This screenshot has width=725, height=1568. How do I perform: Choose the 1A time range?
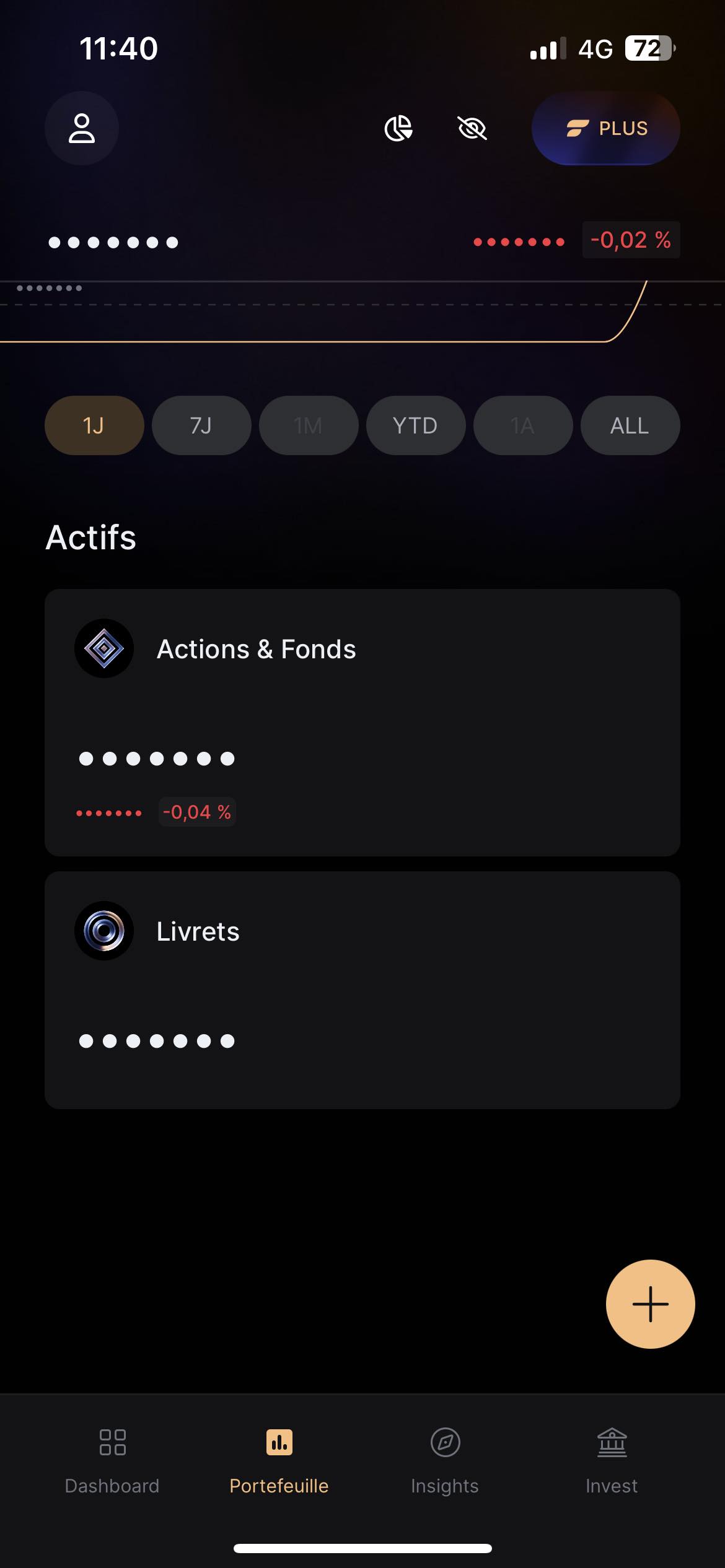click(x=523, y=425)
